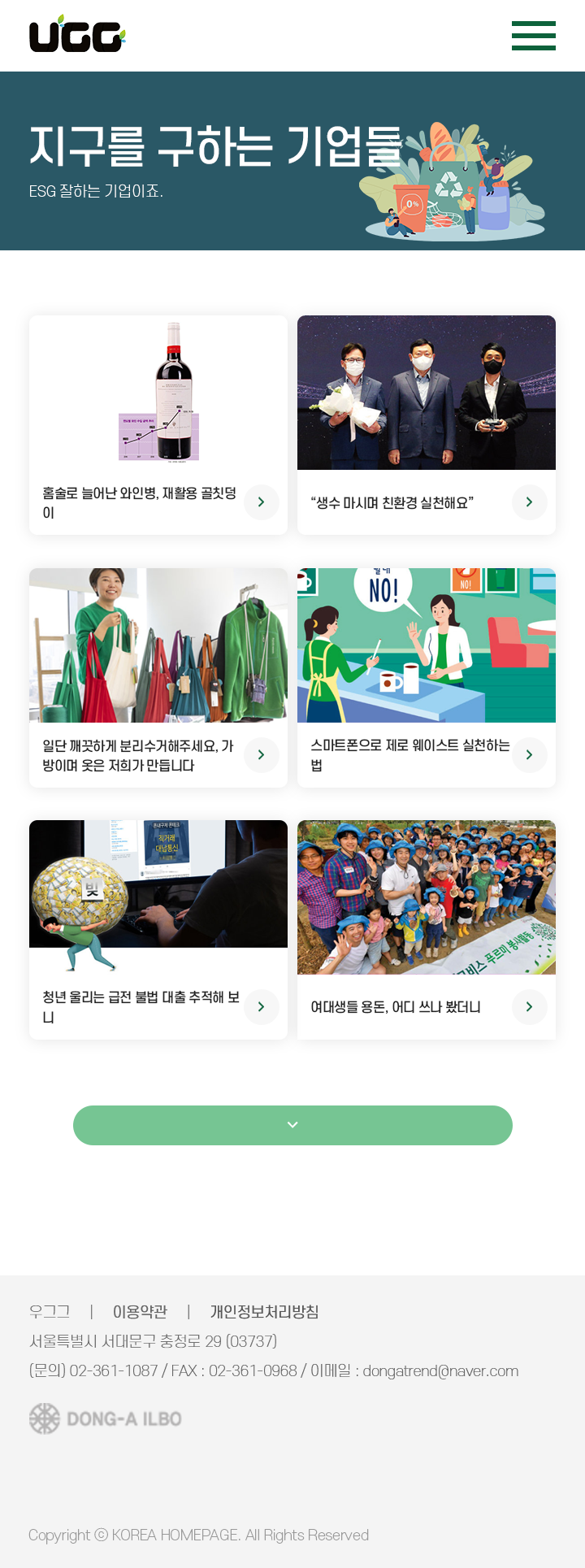This screenshot has width=585, height=1568.
Task: Open the article about bags made from clothes
Action: (138, 755)
